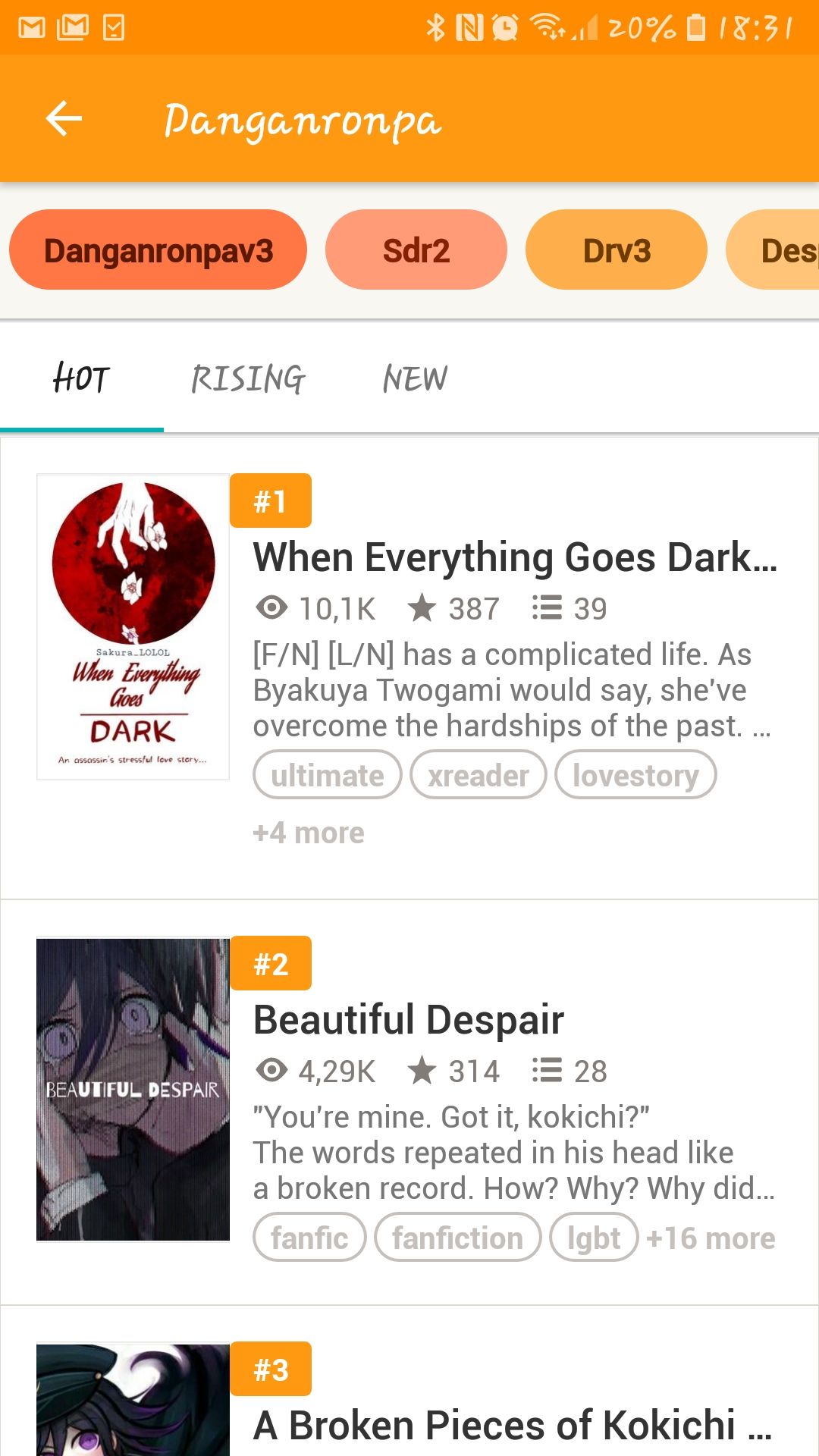This screenshot has height=1456, width=819.
Task: Tap the lgbt tag
Action: point(593,1238)
